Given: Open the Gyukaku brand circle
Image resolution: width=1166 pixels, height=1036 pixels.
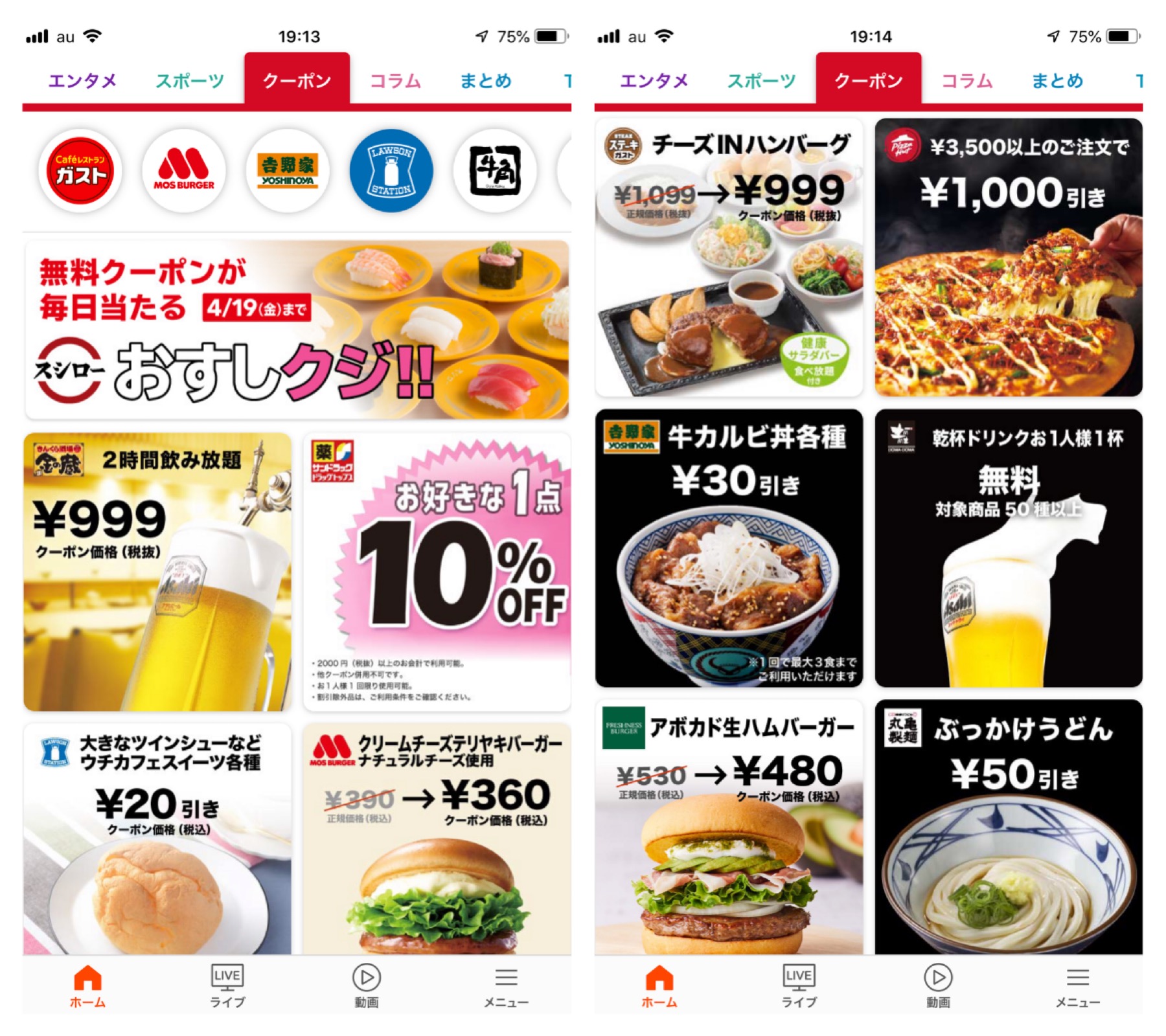Looking at the screenshot, I should coord(495,170).
